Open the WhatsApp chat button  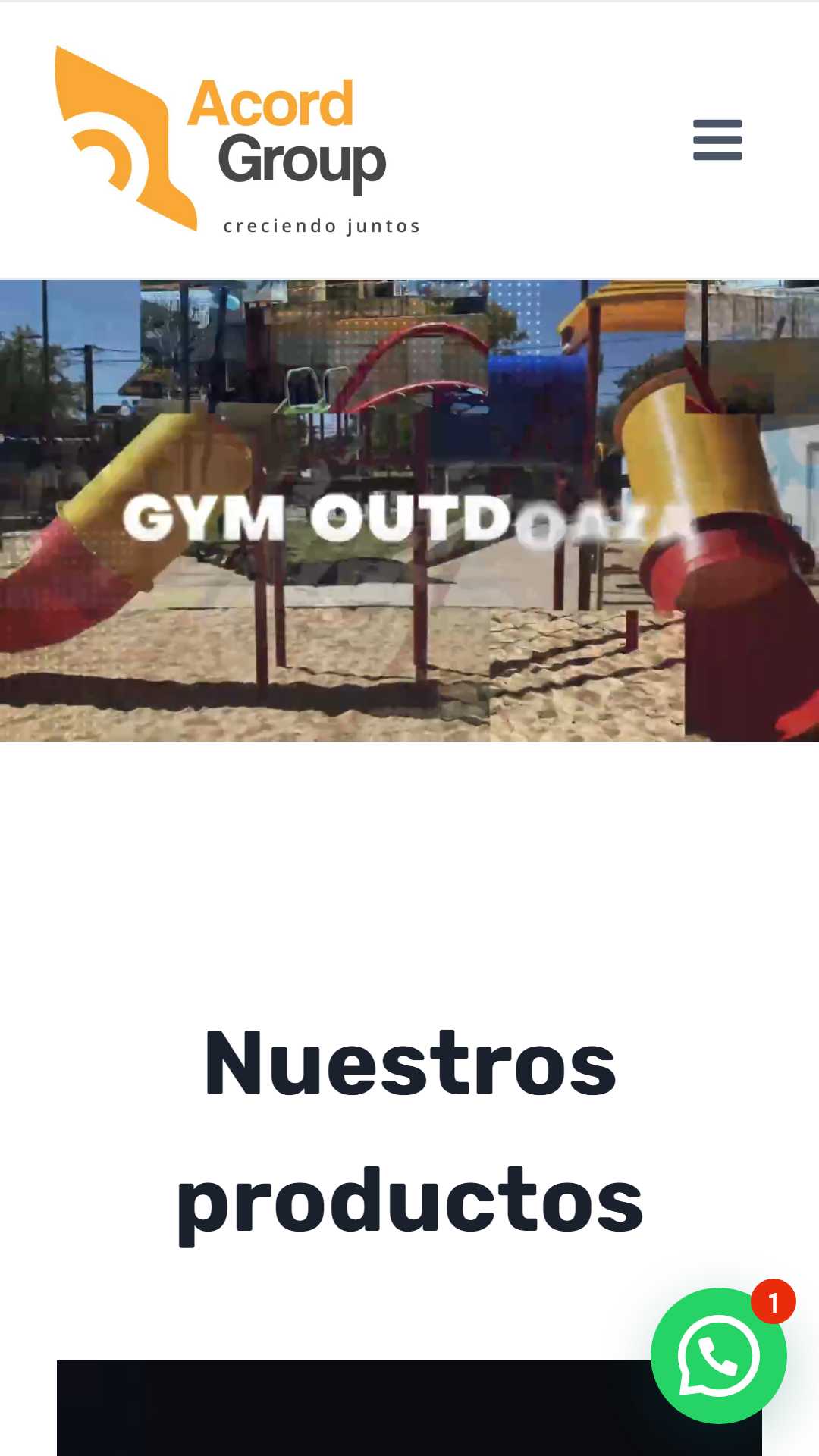point(718,1355)
